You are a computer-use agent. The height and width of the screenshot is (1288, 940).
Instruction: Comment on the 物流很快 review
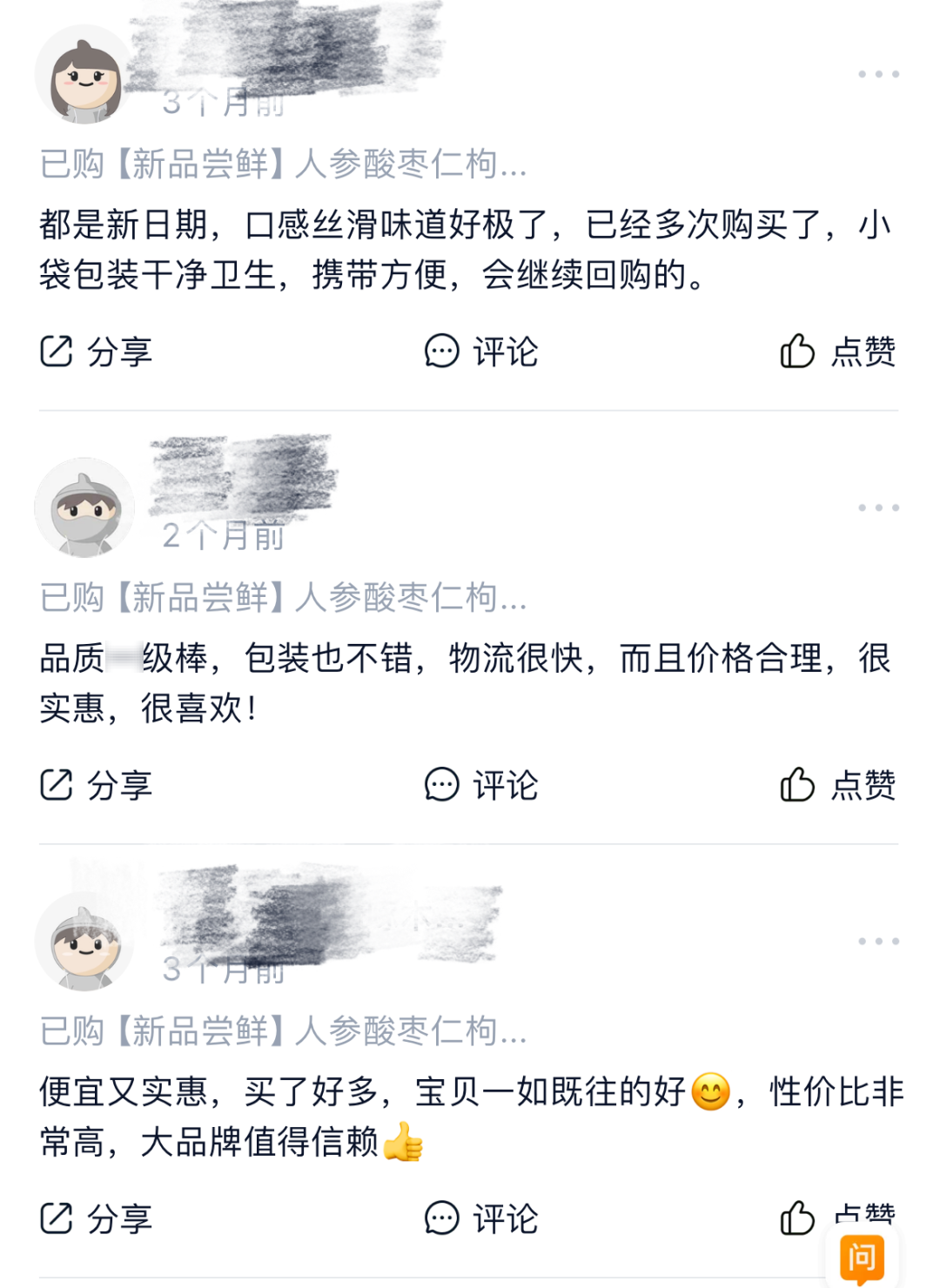click(x=481, y=785)
